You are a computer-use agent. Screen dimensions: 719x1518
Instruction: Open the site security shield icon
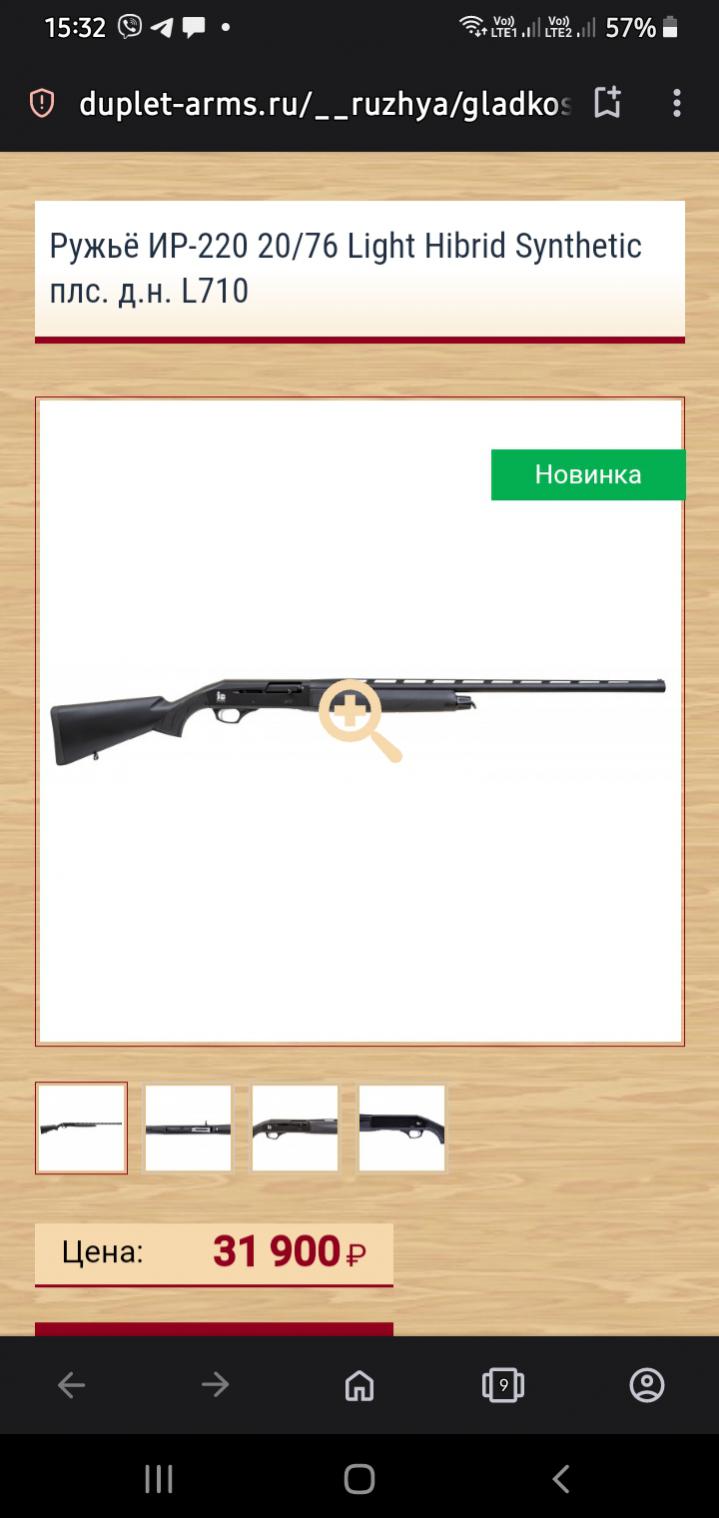coord(41,103)
